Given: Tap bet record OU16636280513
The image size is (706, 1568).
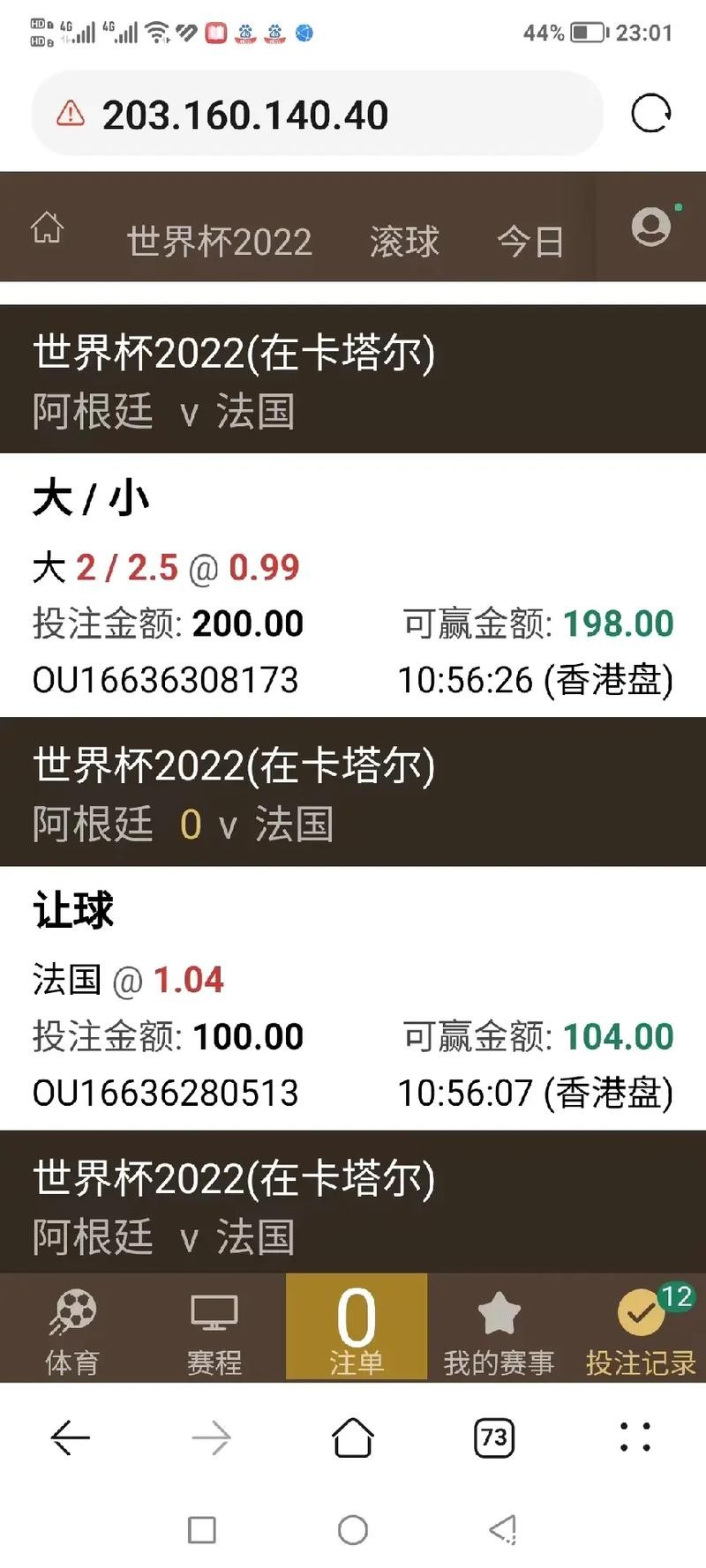Looking at the screenshot, I should [x=168, y=1093].
